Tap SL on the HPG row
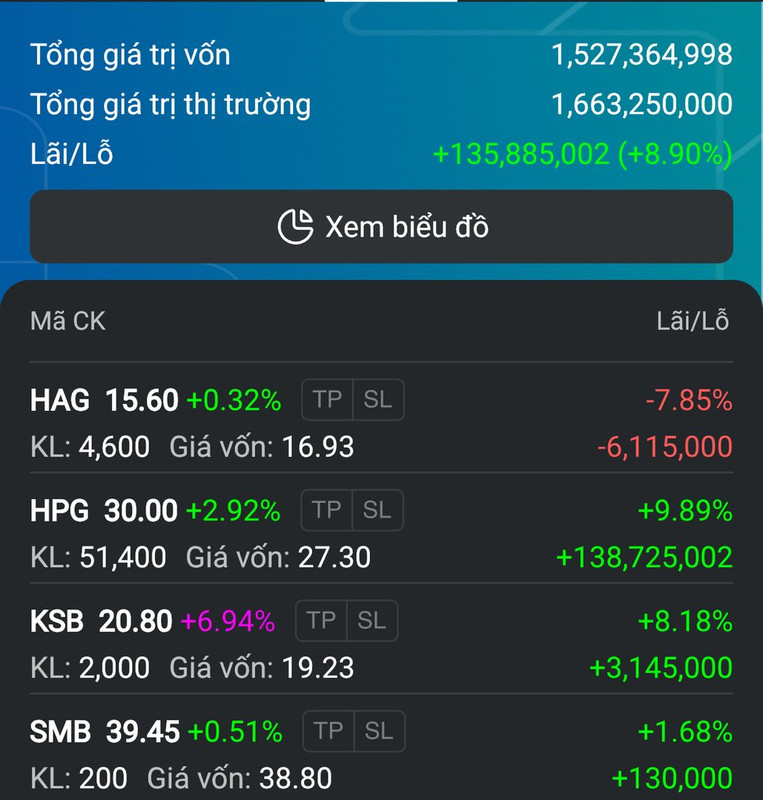This screenshot has width=763, height=800. pos(378,510)
